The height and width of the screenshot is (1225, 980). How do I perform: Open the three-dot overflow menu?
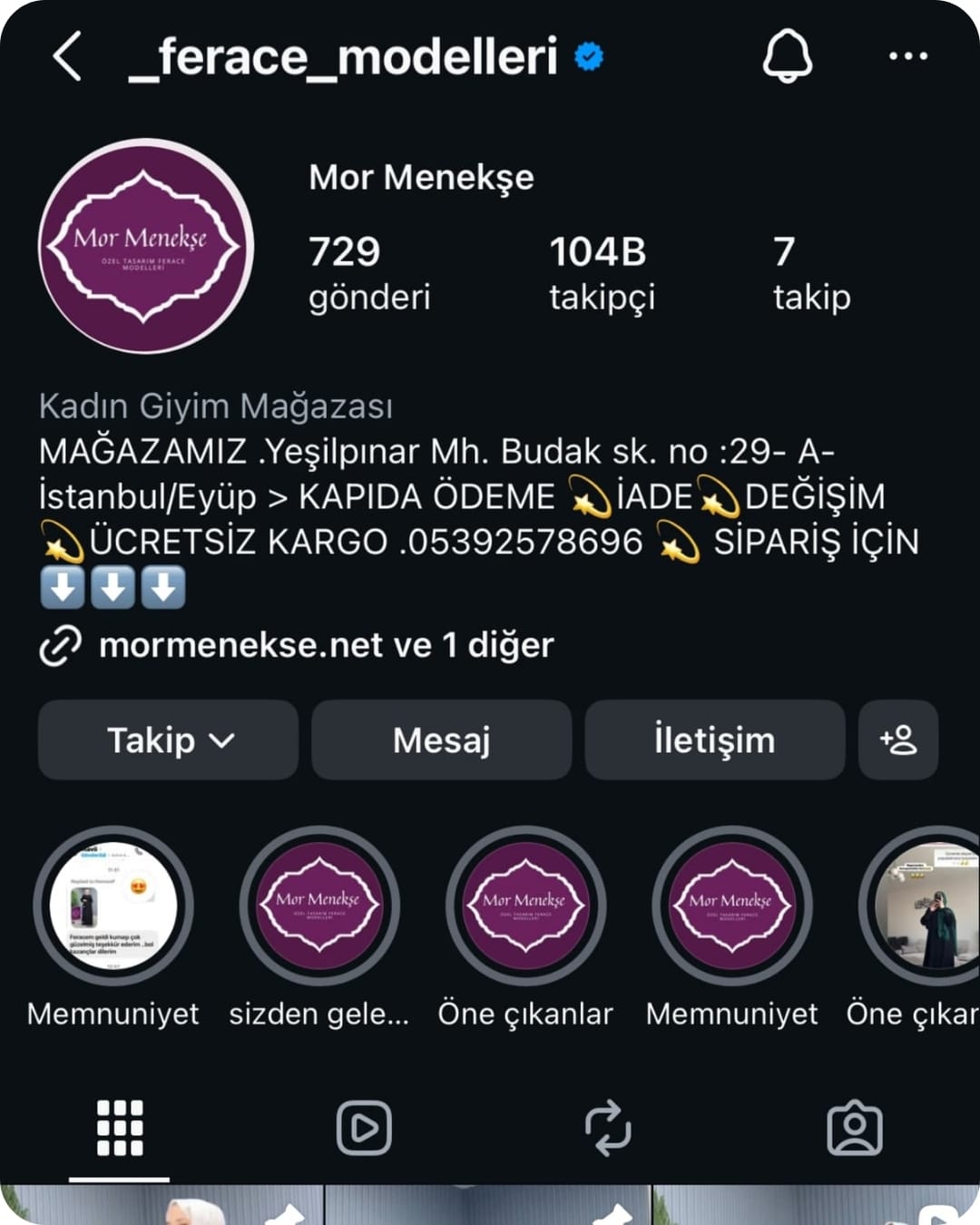click(907, 56)
